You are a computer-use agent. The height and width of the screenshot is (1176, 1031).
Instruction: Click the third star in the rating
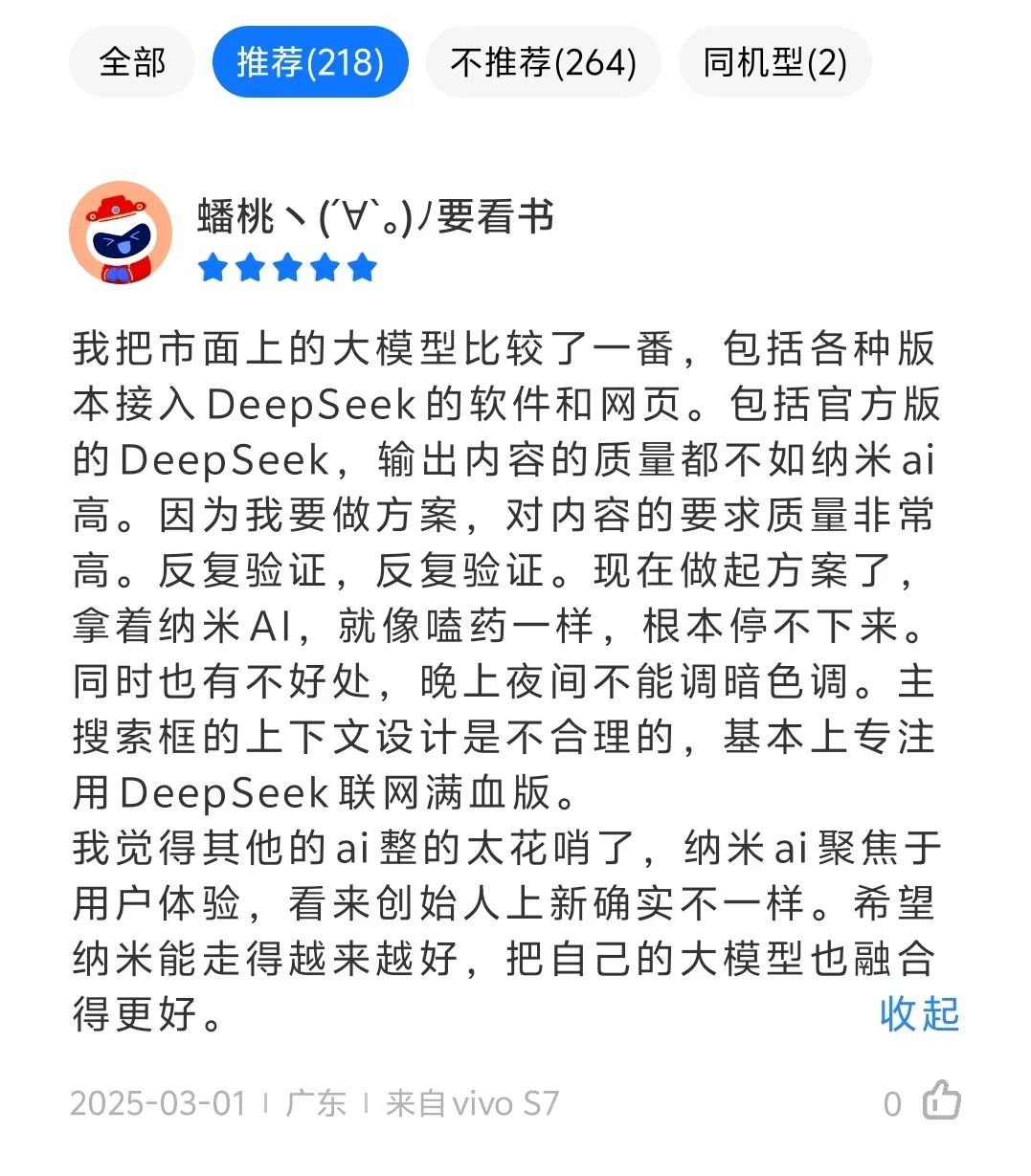tap(287, 268)
